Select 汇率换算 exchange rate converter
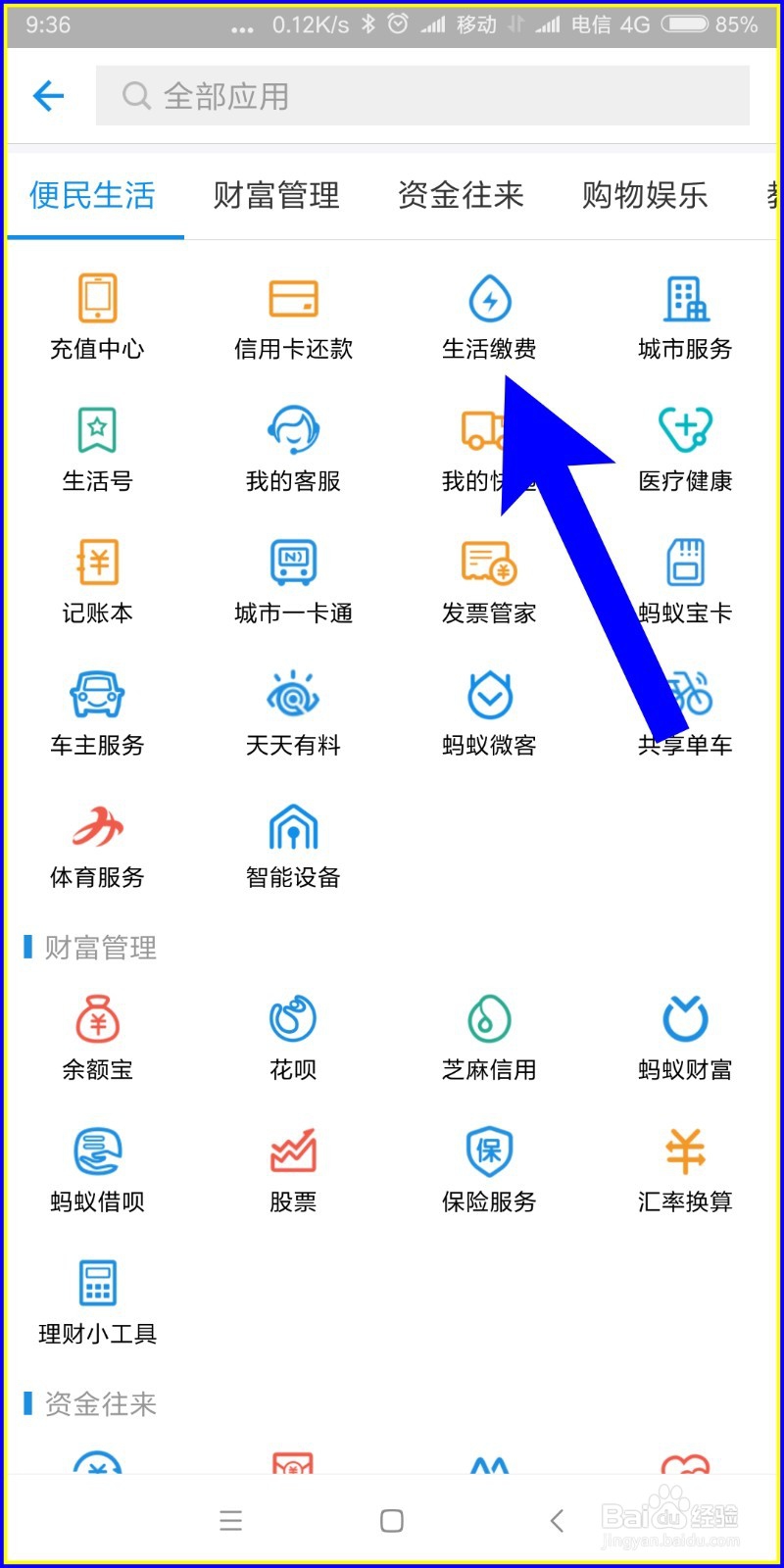 pyautogui.click(x=684, y=1166)
